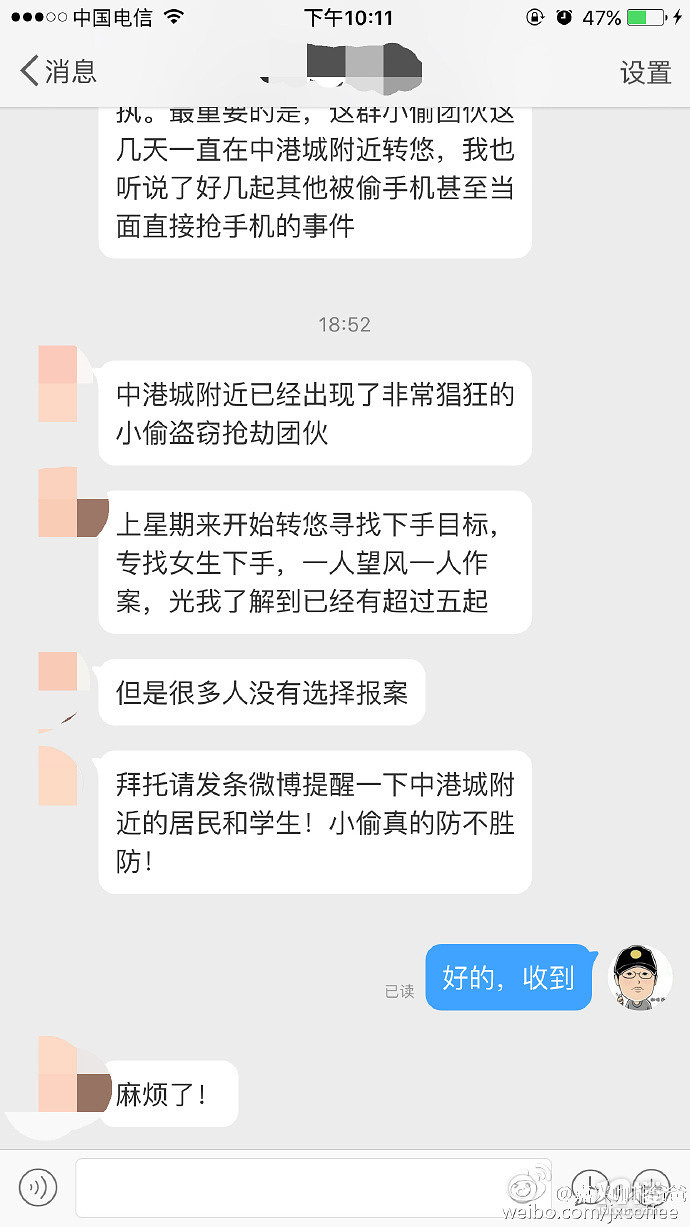Go back to 消息 list

click(x=58, y=71)
